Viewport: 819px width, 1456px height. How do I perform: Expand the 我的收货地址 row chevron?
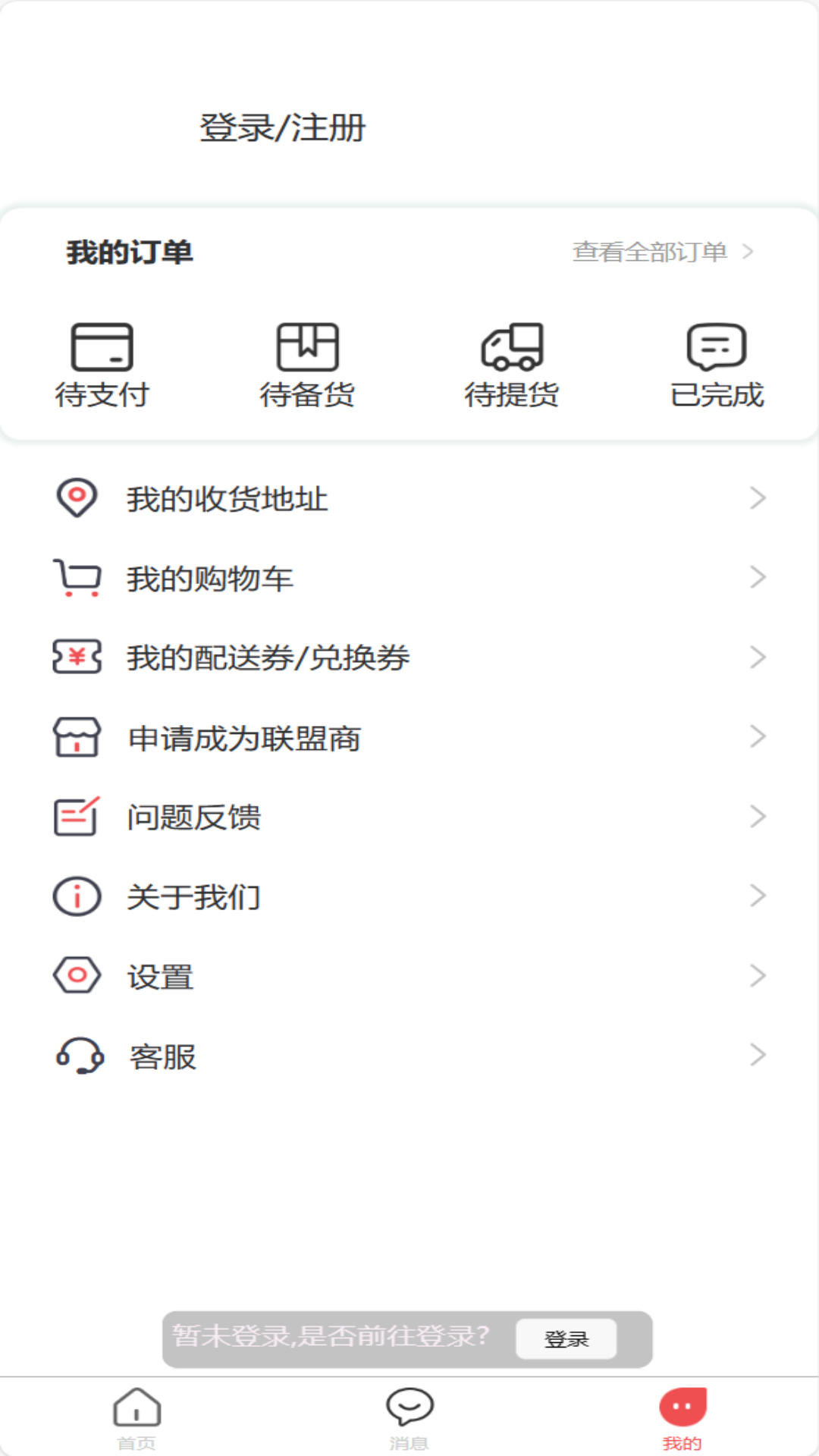[758, 499]
